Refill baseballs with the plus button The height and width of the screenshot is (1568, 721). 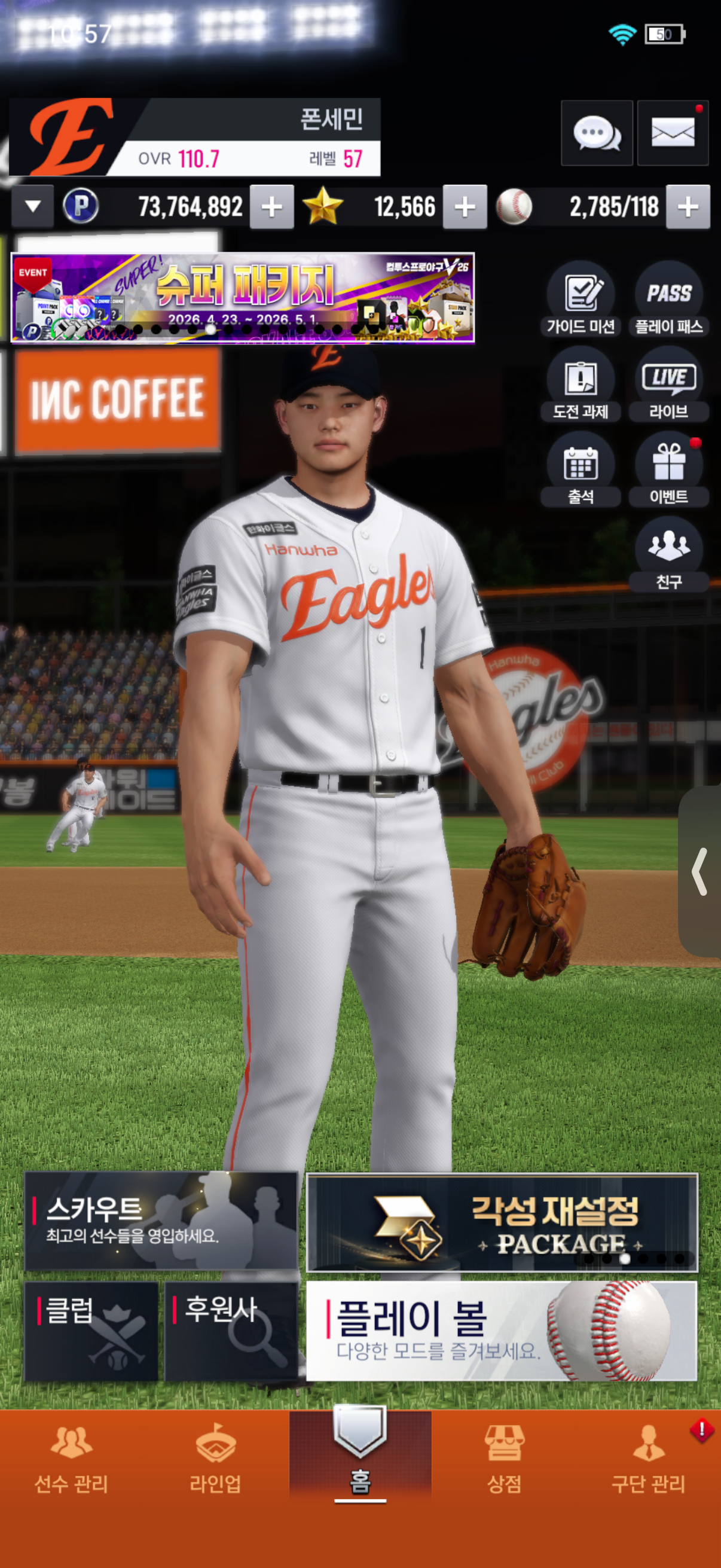coord(688,207)
